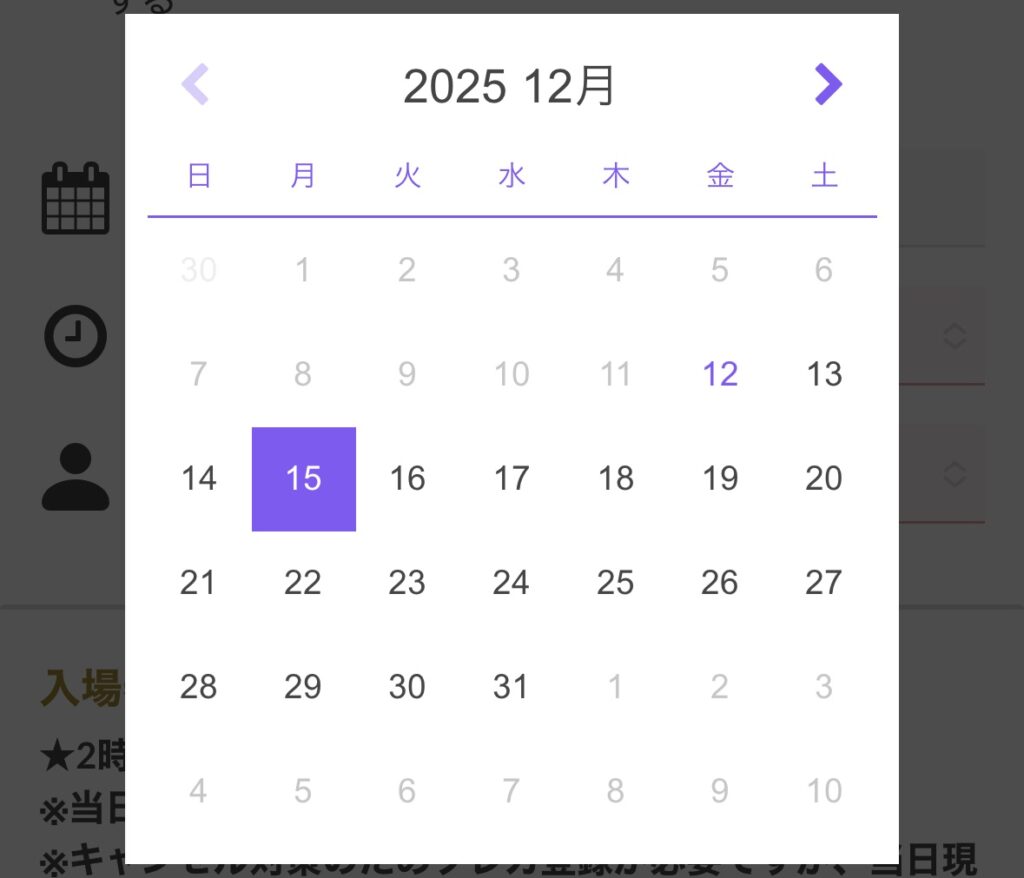
Task: Choose December 18 as the date
Action: tap(616, 479)
